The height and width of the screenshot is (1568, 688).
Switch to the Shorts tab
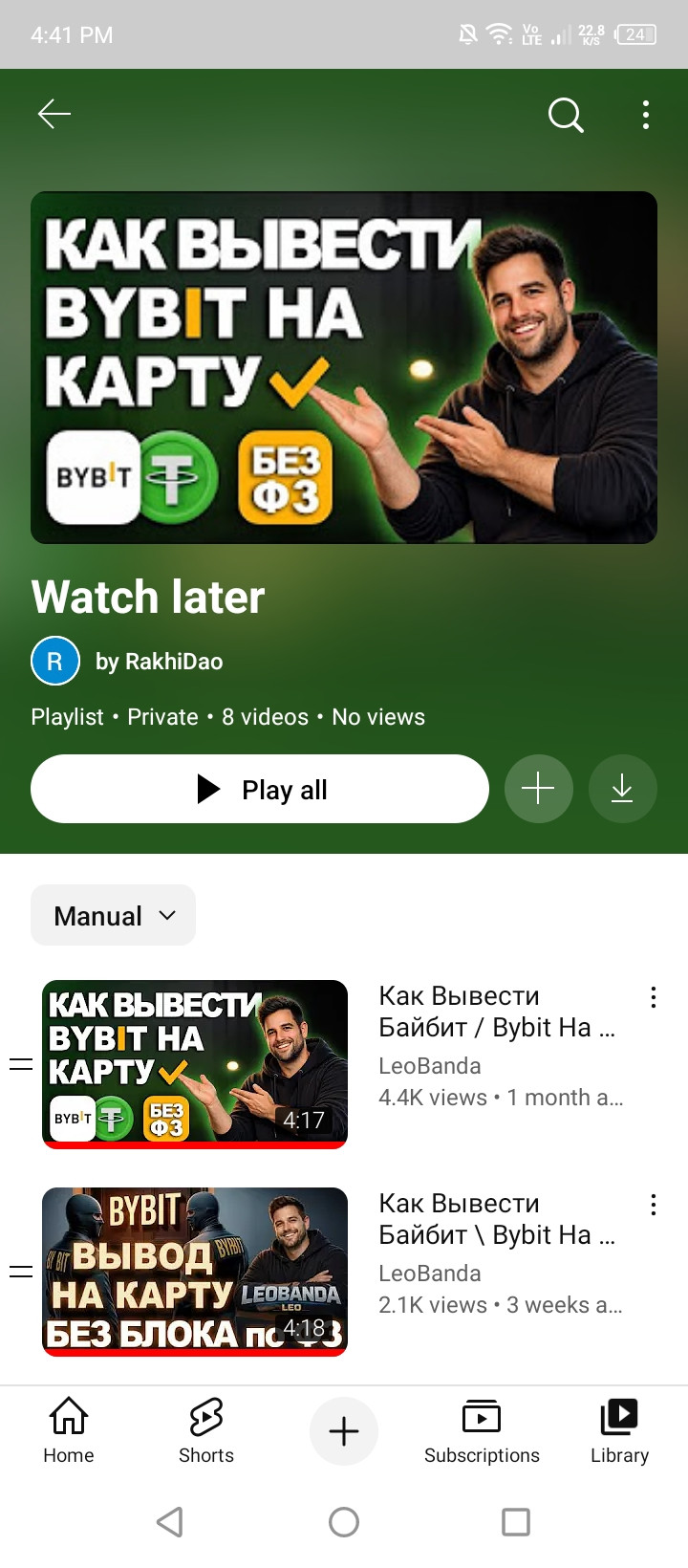point(206,1430)
